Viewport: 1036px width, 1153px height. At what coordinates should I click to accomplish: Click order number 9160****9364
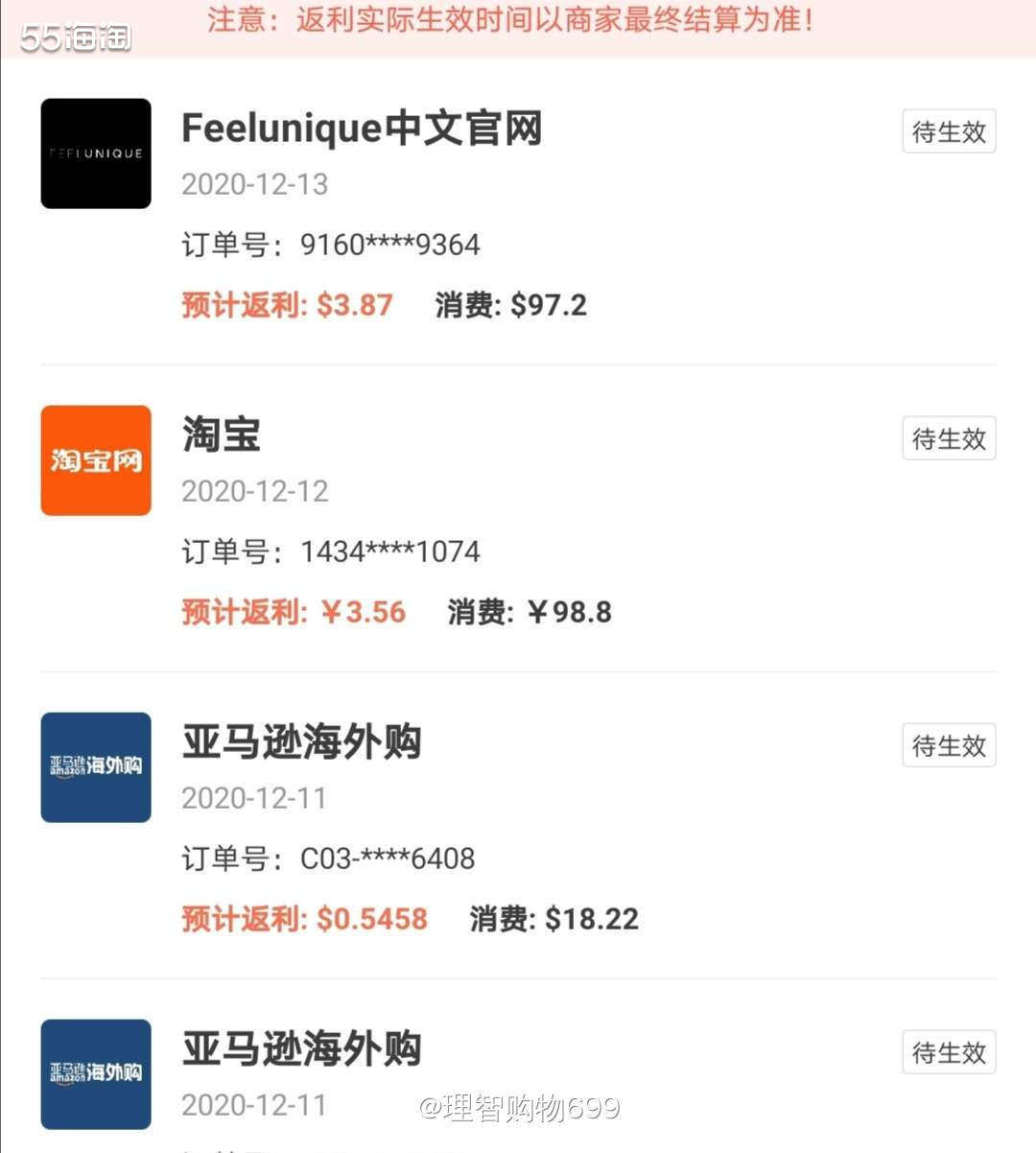[x=331, y=246]
